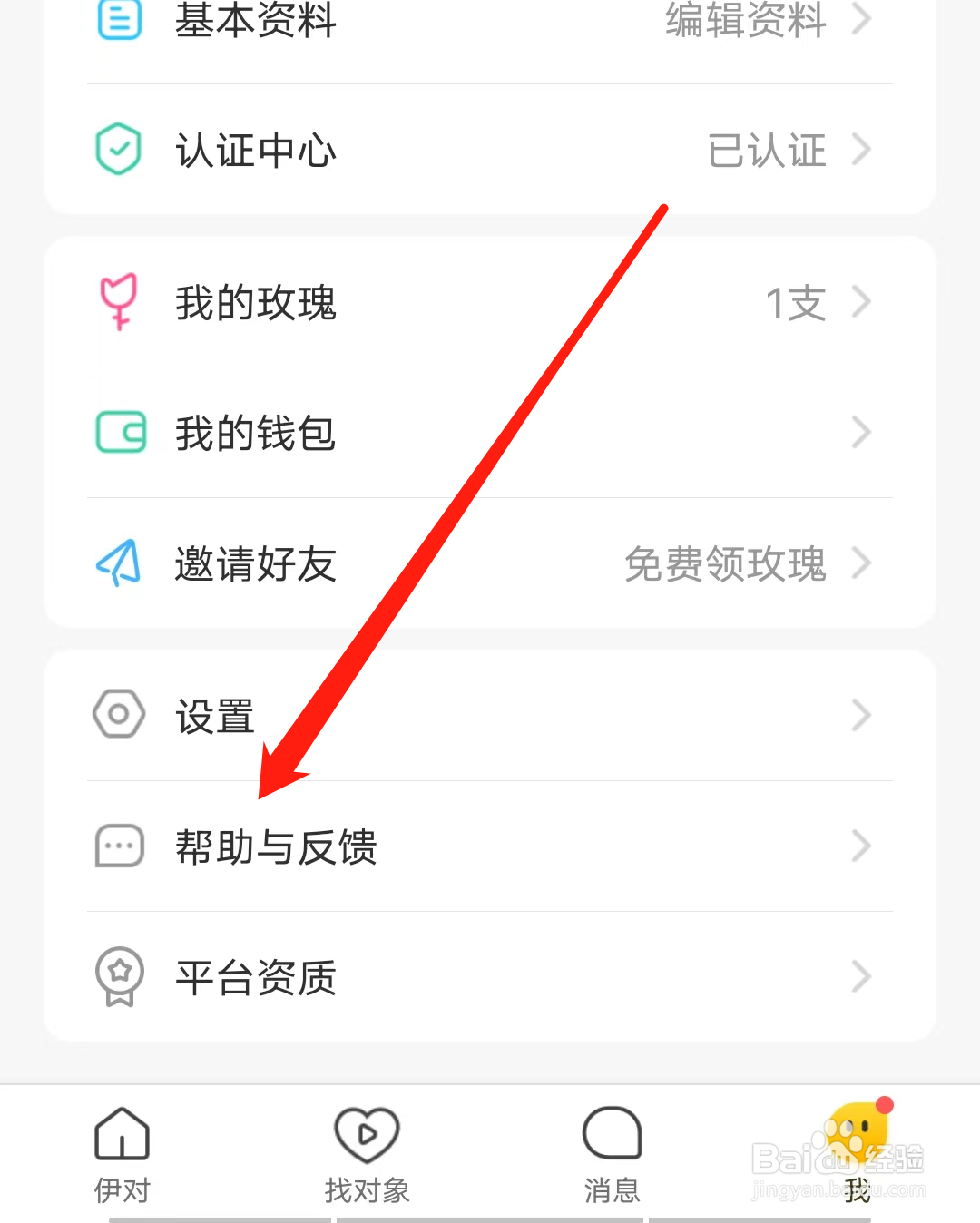This screenshot has width=980, height=1223.
Task: Switch to the 我 profile tab
Action: (x=857, y=1152)
